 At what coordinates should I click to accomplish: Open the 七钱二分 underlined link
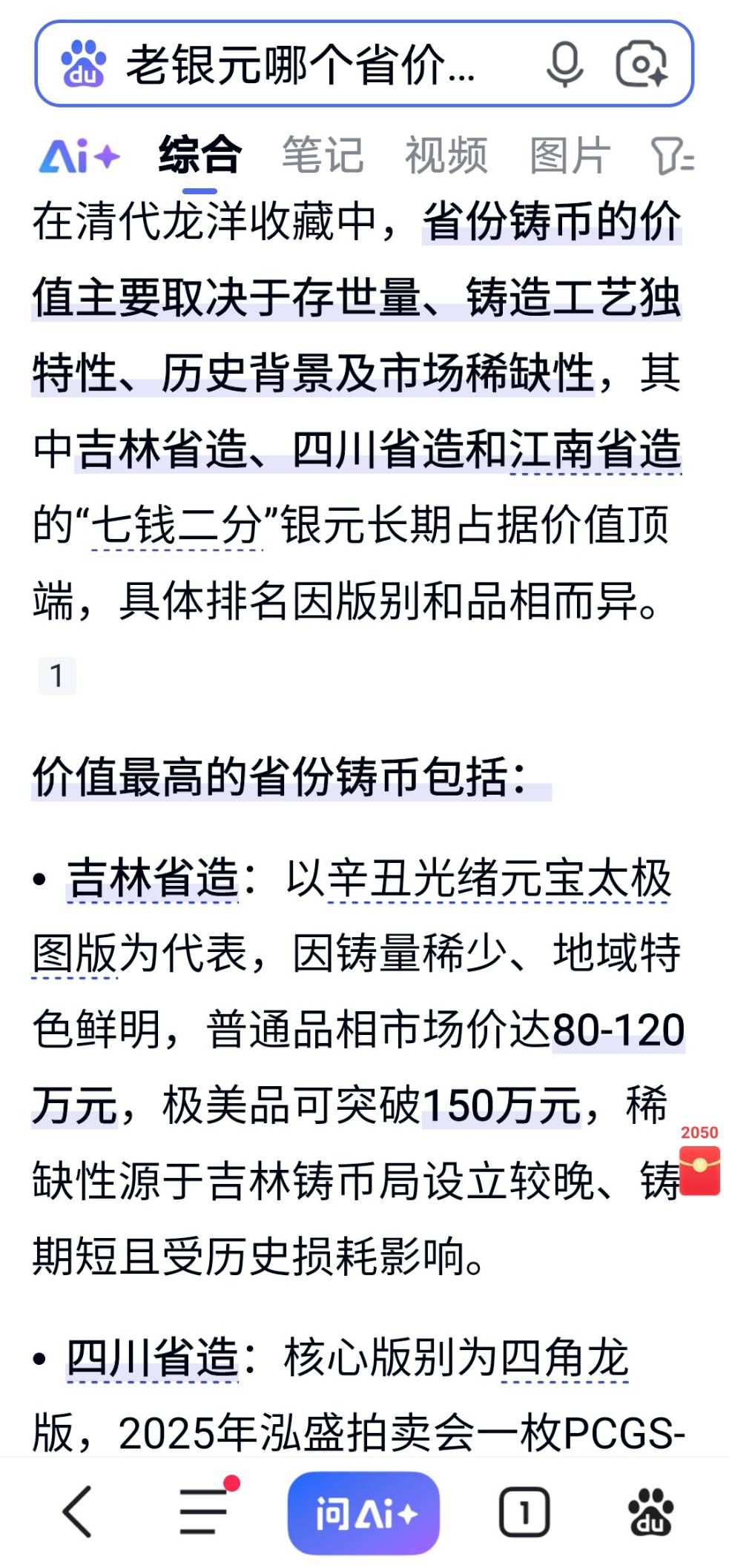(x=177, y=526)
